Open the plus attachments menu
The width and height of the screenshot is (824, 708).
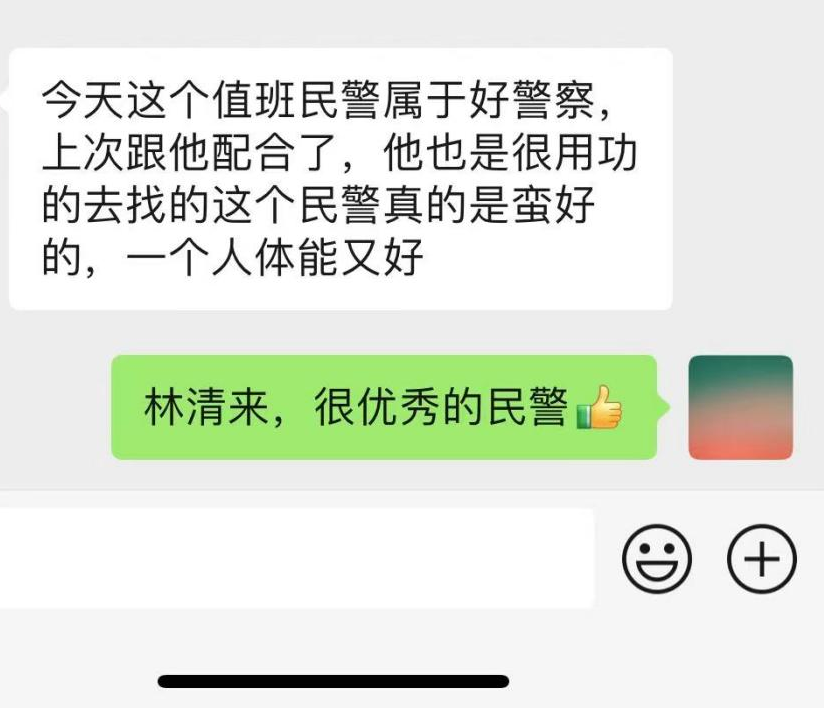pos(761,558)
